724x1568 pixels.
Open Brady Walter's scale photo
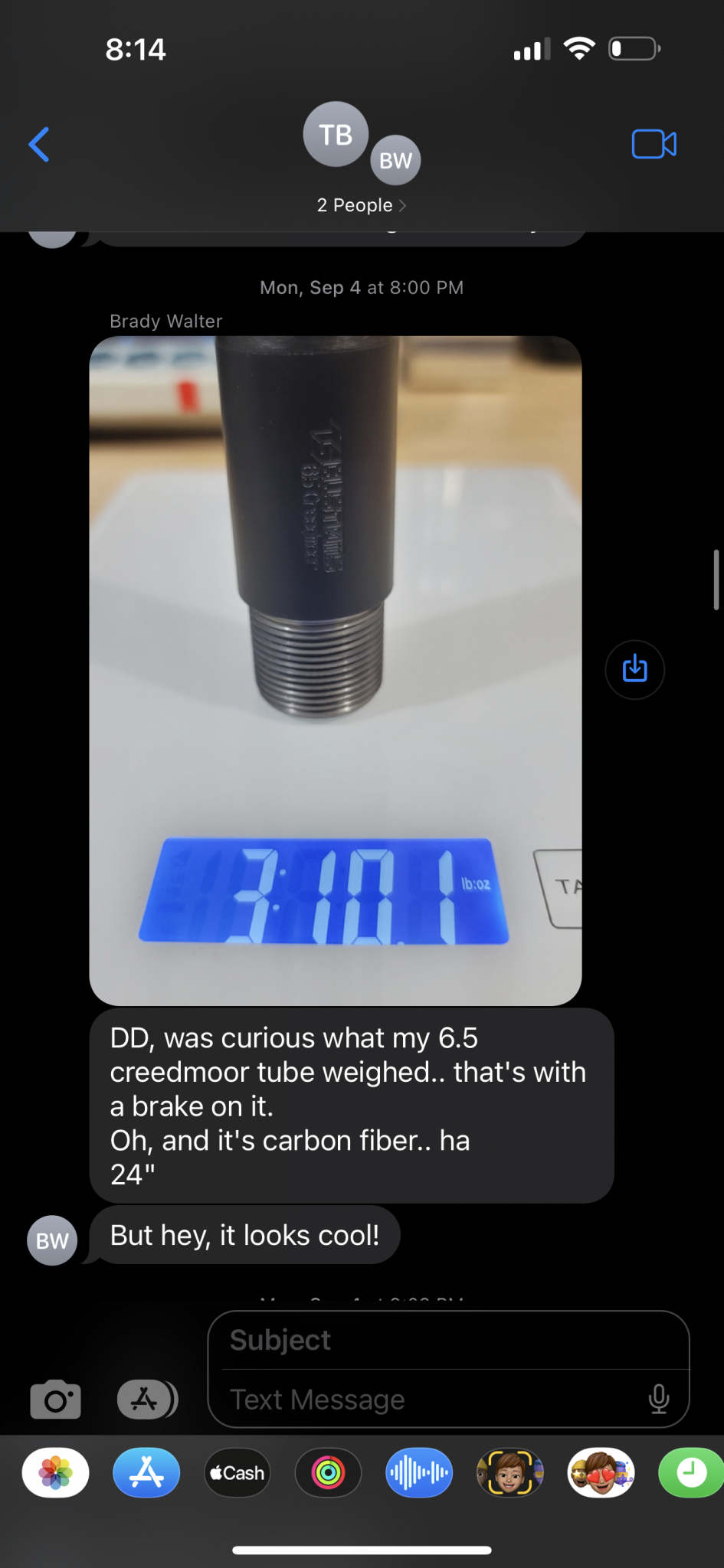tap(336, 671)
